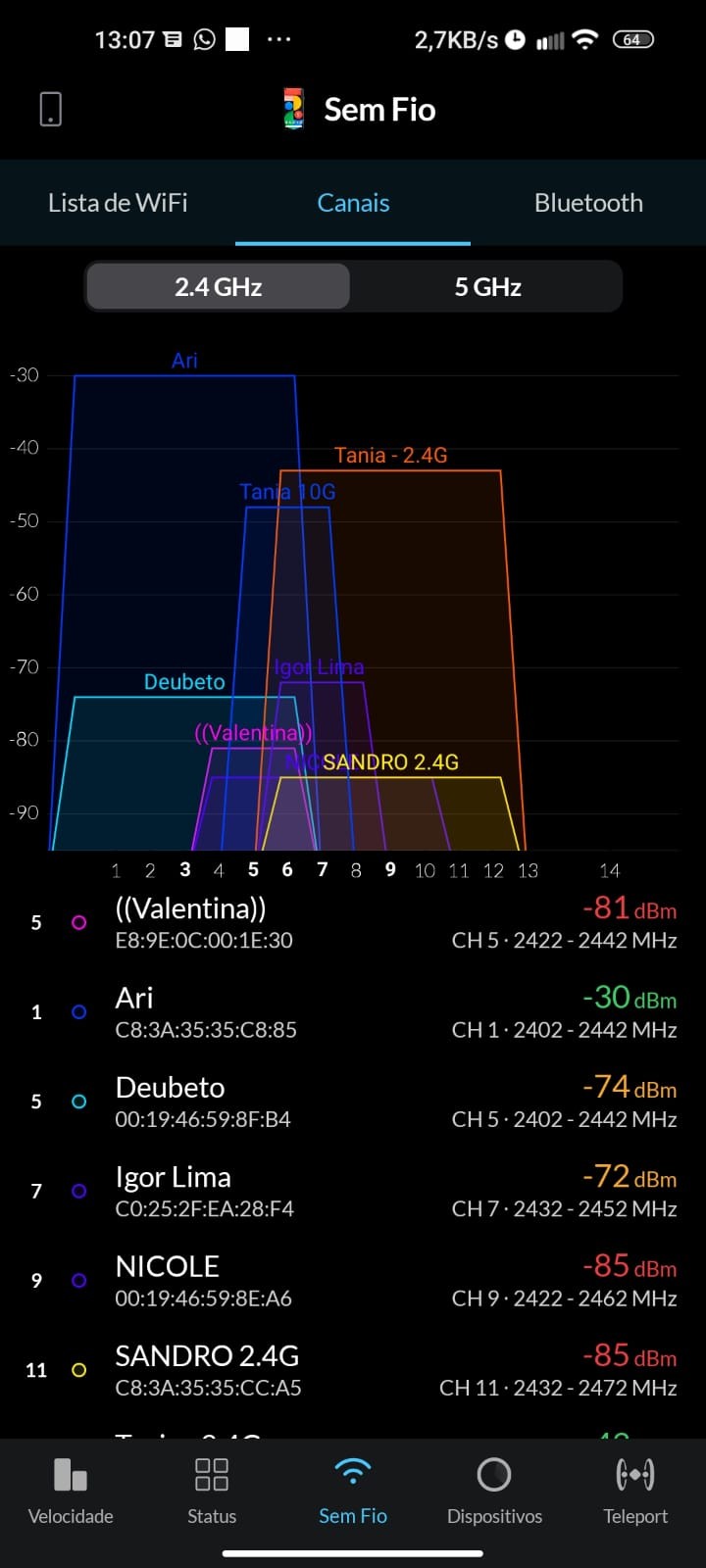This screenshot has width=706, height=1568.
Task: Switch to the 5 GHz band
Action: [x=487, y=287]
